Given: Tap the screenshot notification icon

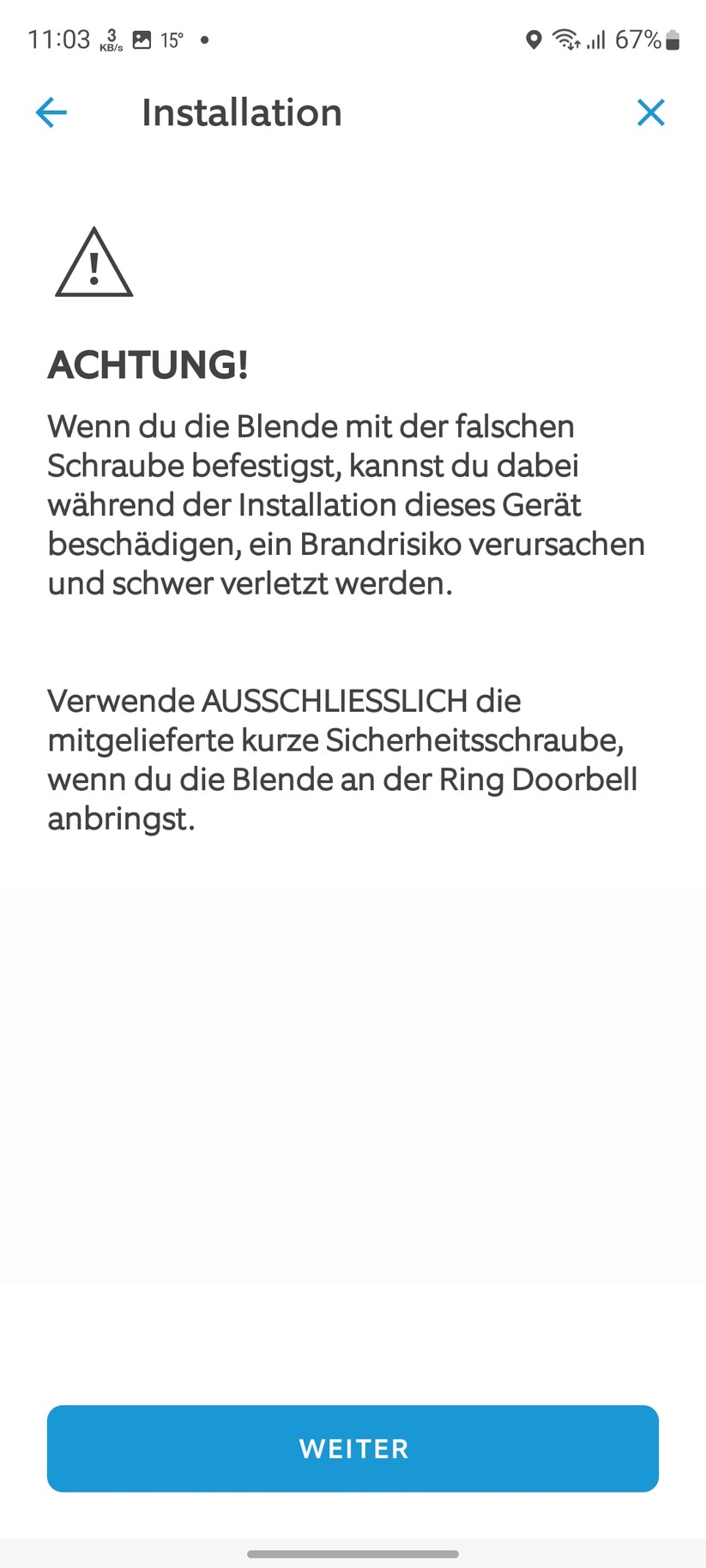Looking at the screenshot, I should [142, 39].
